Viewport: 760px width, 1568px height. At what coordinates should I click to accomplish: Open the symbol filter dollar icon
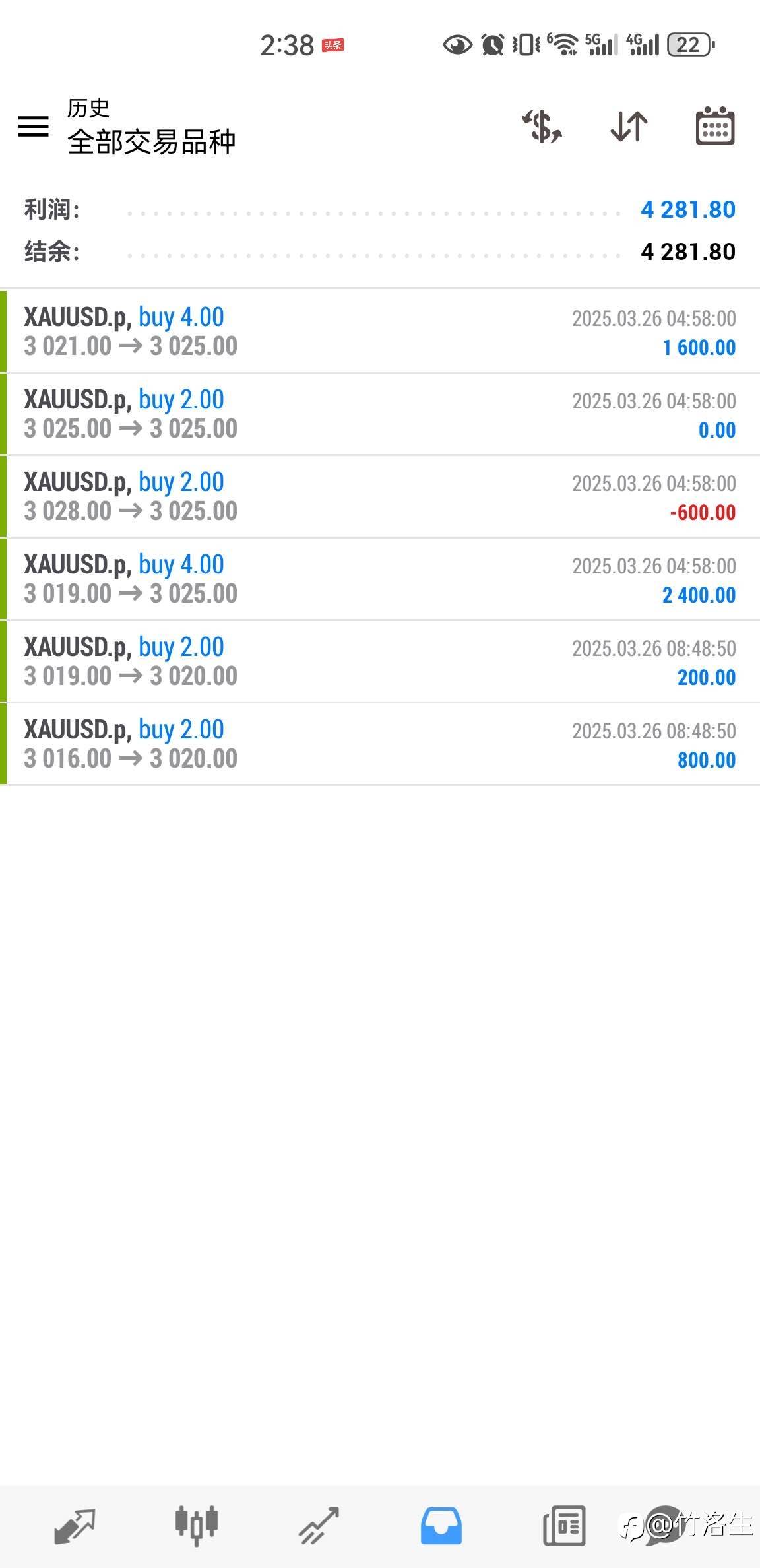click(x=542, y=126)
